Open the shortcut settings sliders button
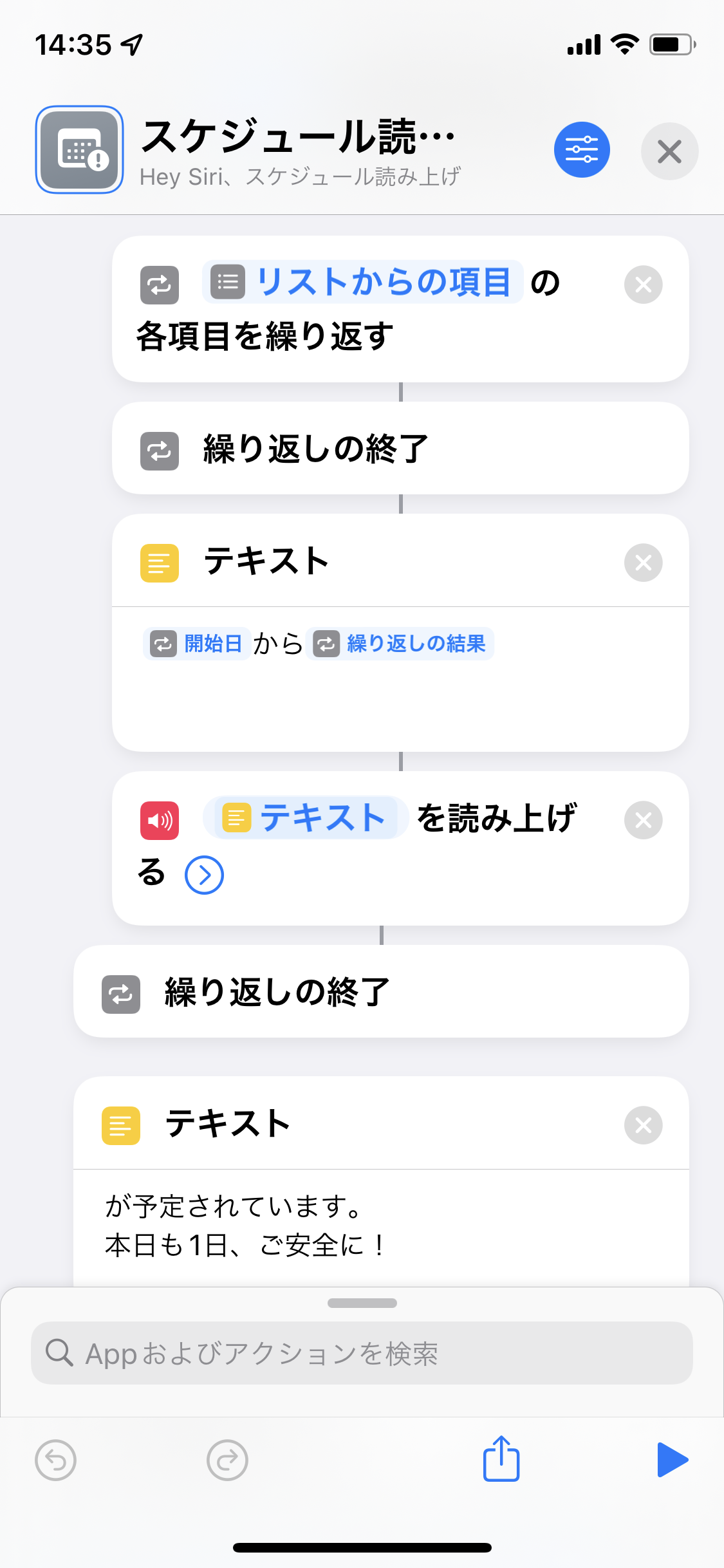Image resolution: width=724 pixels, height=1568 pixels. click(x=582, y=150)
